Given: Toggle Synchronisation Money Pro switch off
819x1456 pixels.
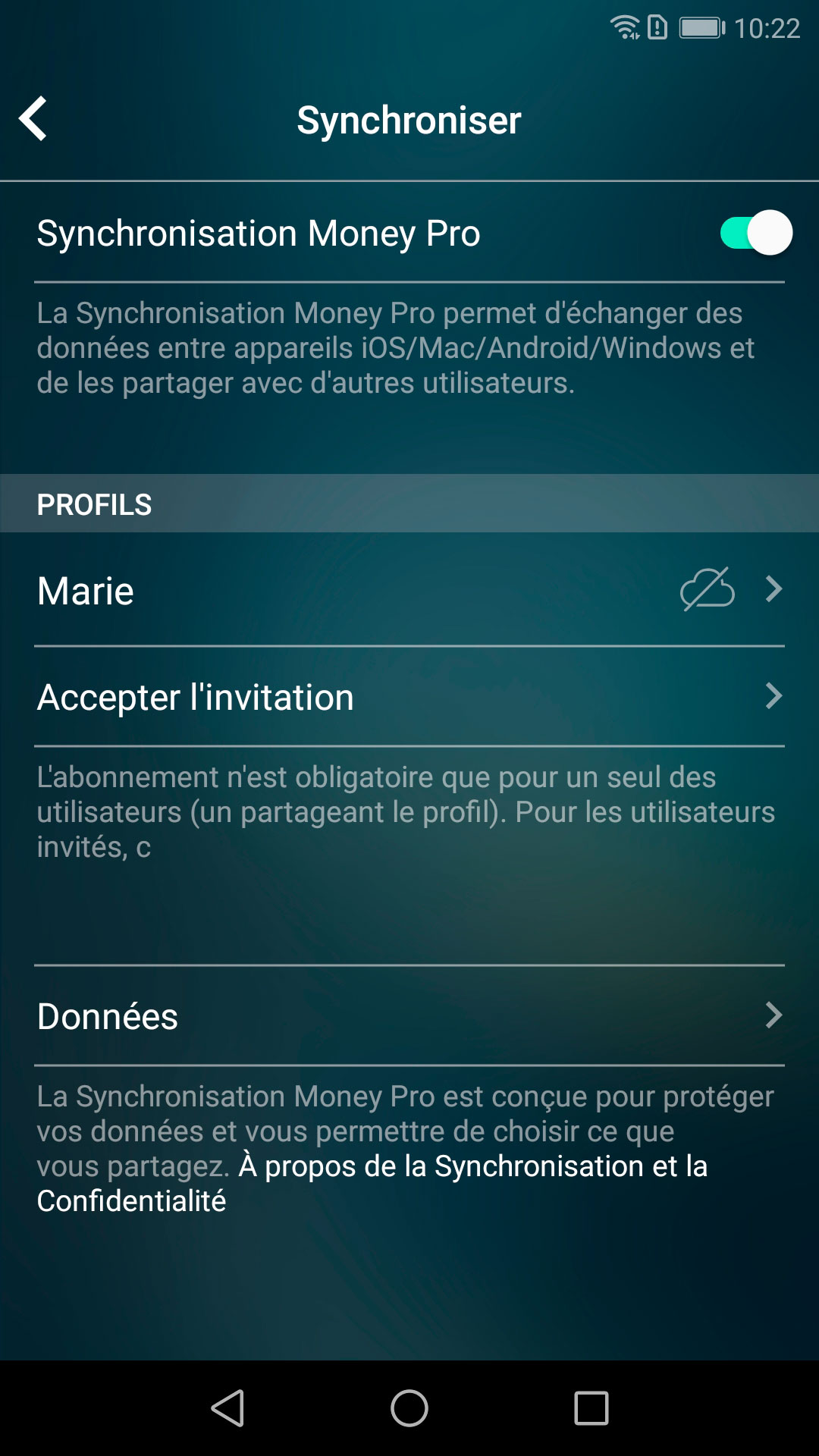Looking at the screenshot, I should click(755, 233).
